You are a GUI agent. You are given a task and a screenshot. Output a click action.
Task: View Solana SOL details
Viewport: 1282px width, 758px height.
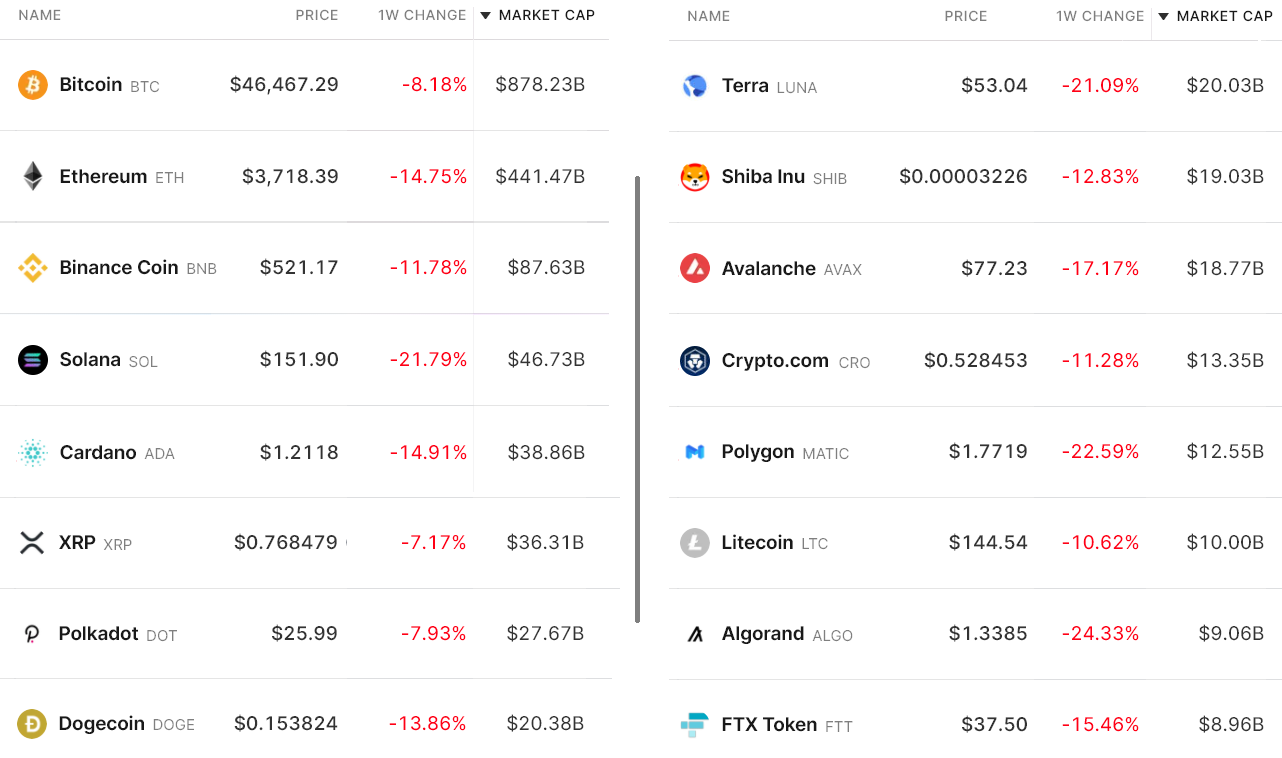[90, 360]
